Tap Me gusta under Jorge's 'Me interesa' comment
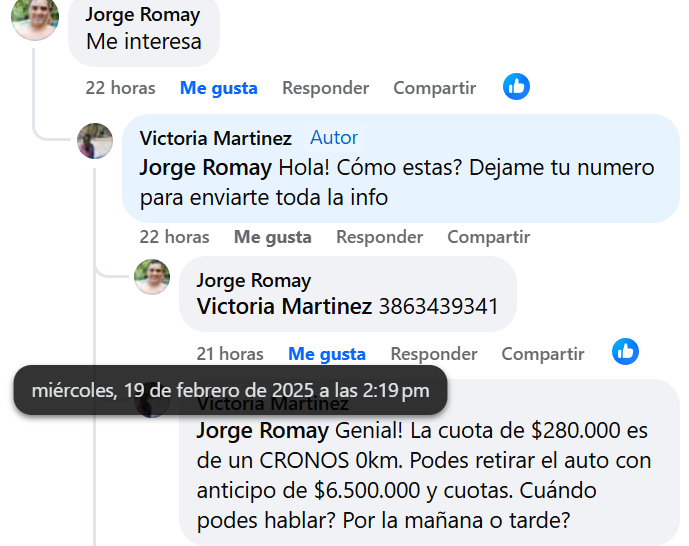The image size is (689, 546). pyautogui.click(x=218, y=88)
